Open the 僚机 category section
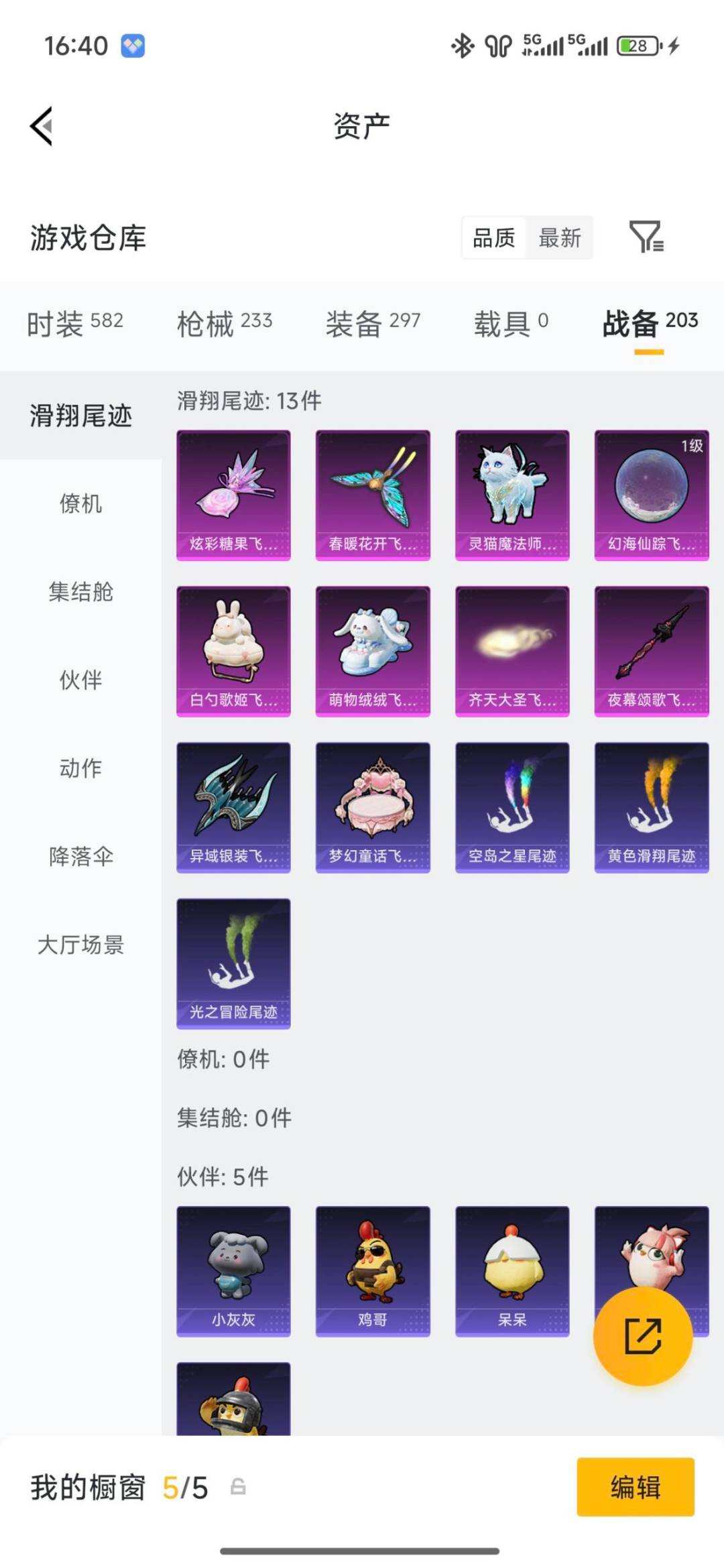The width and height of the screenshot is (724, 1568). tap(80, 505)
